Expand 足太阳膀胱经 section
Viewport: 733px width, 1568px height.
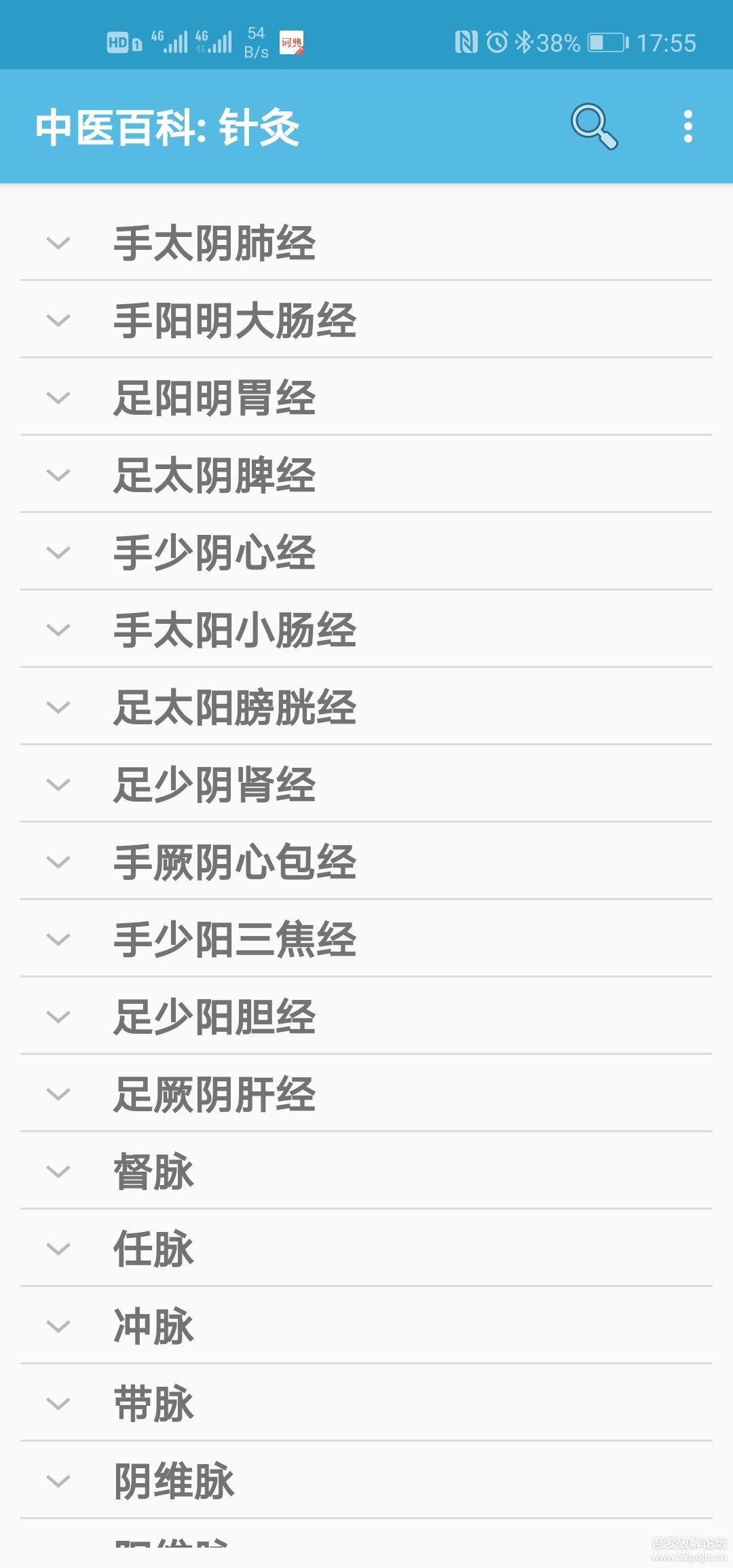234,707
